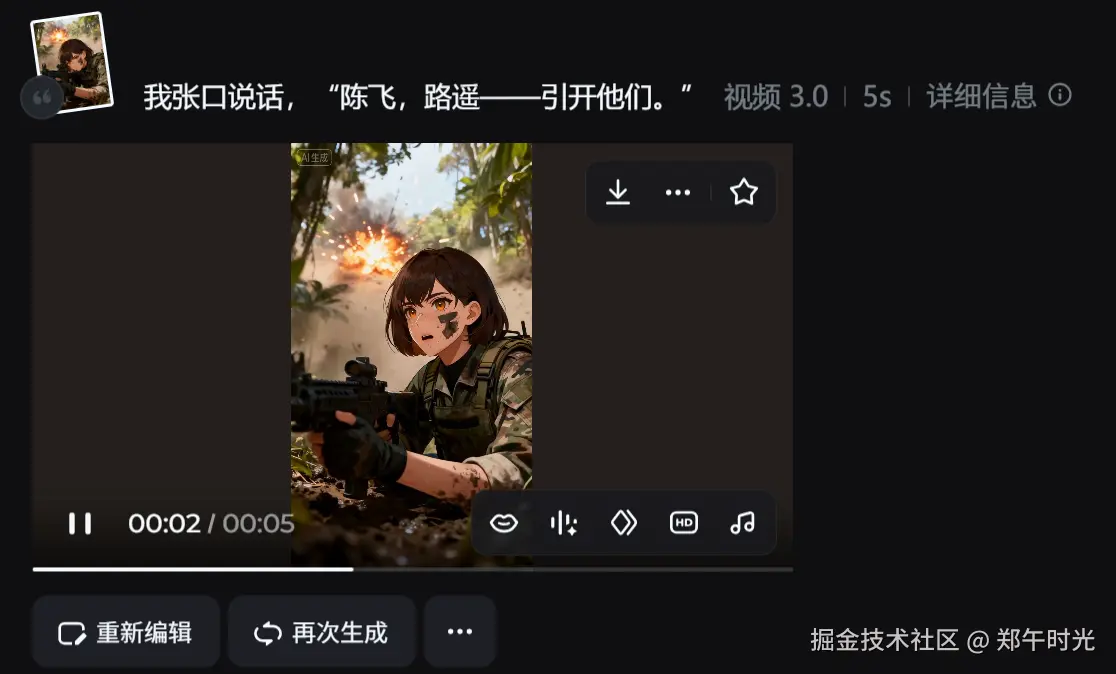Tap 再次生成 to regenerate the video

(321, 632)
